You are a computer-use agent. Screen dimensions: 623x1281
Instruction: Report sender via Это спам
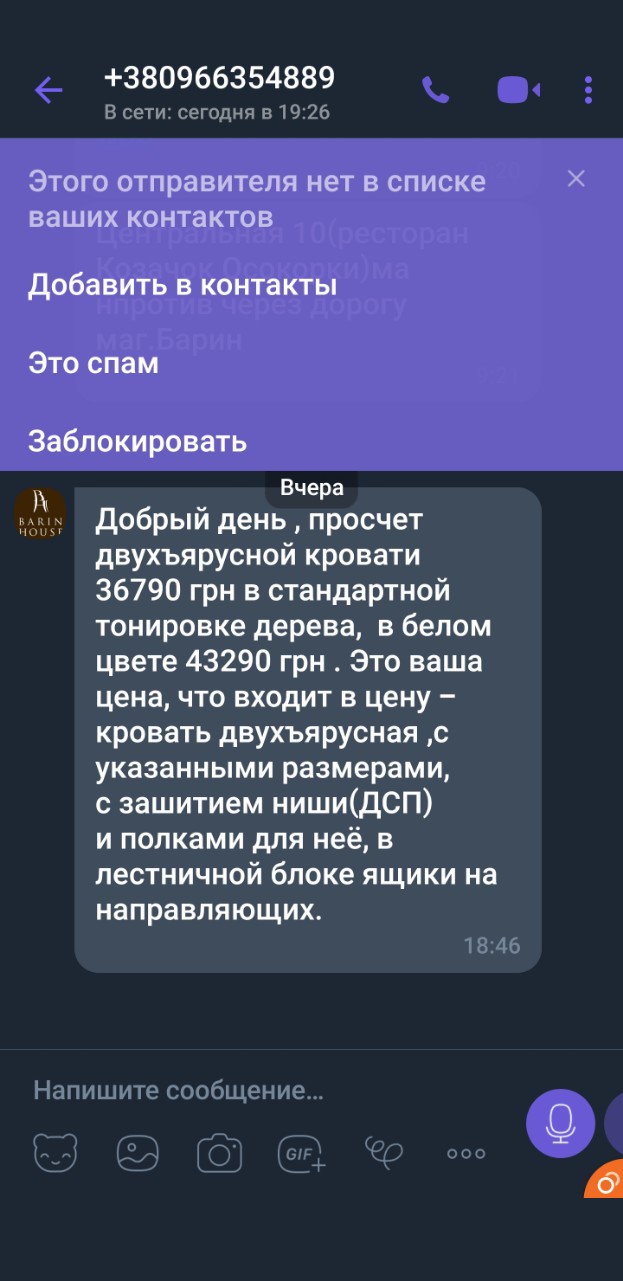pyautogui.click(x=93, y=363)
